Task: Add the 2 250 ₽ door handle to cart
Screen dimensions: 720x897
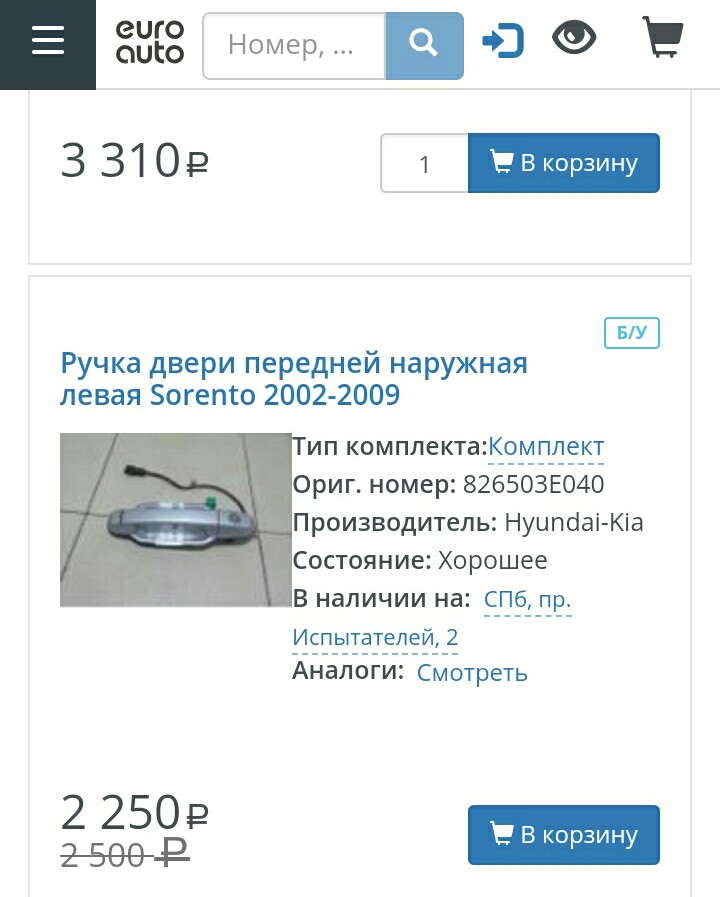Action: coord(564,835)
